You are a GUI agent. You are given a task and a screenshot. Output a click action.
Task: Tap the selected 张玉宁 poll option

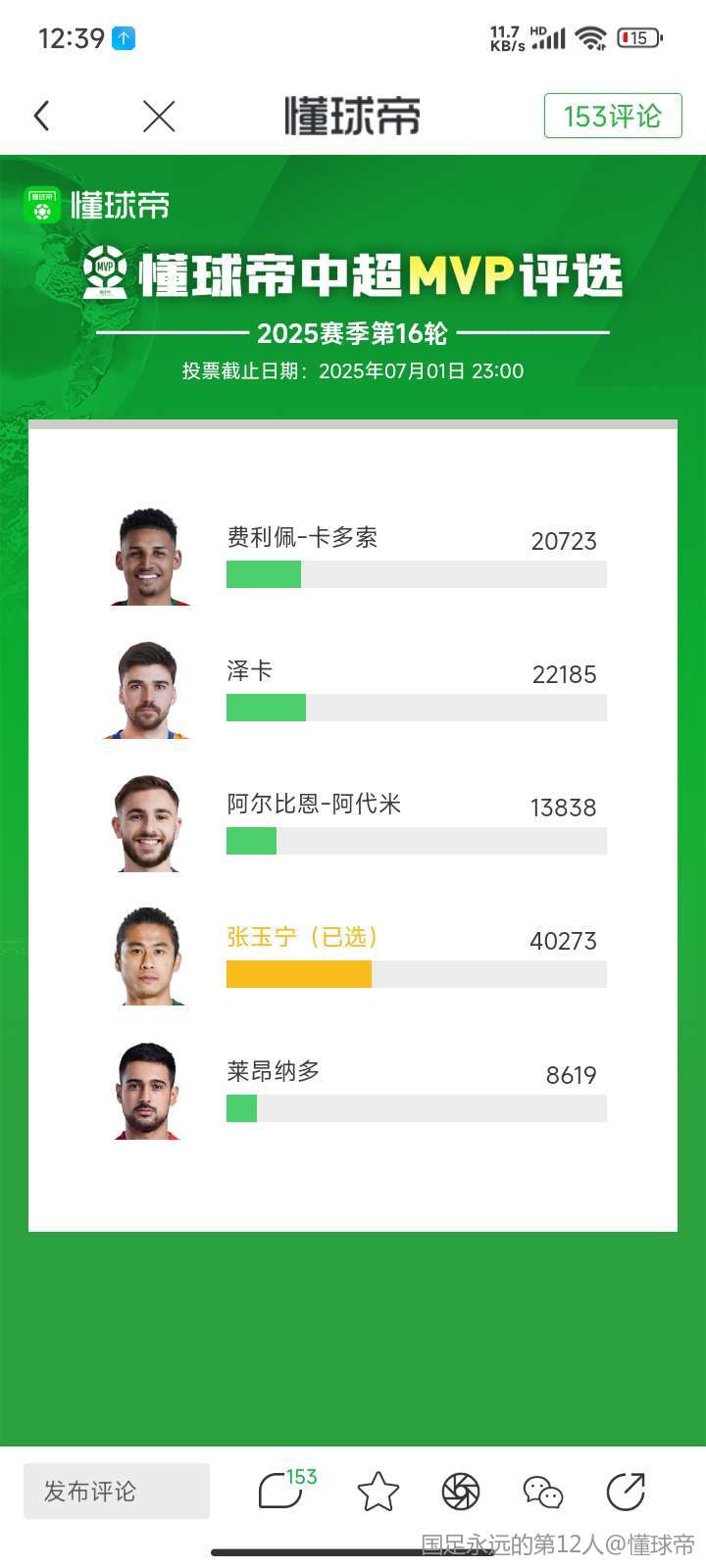coord(392,956)
